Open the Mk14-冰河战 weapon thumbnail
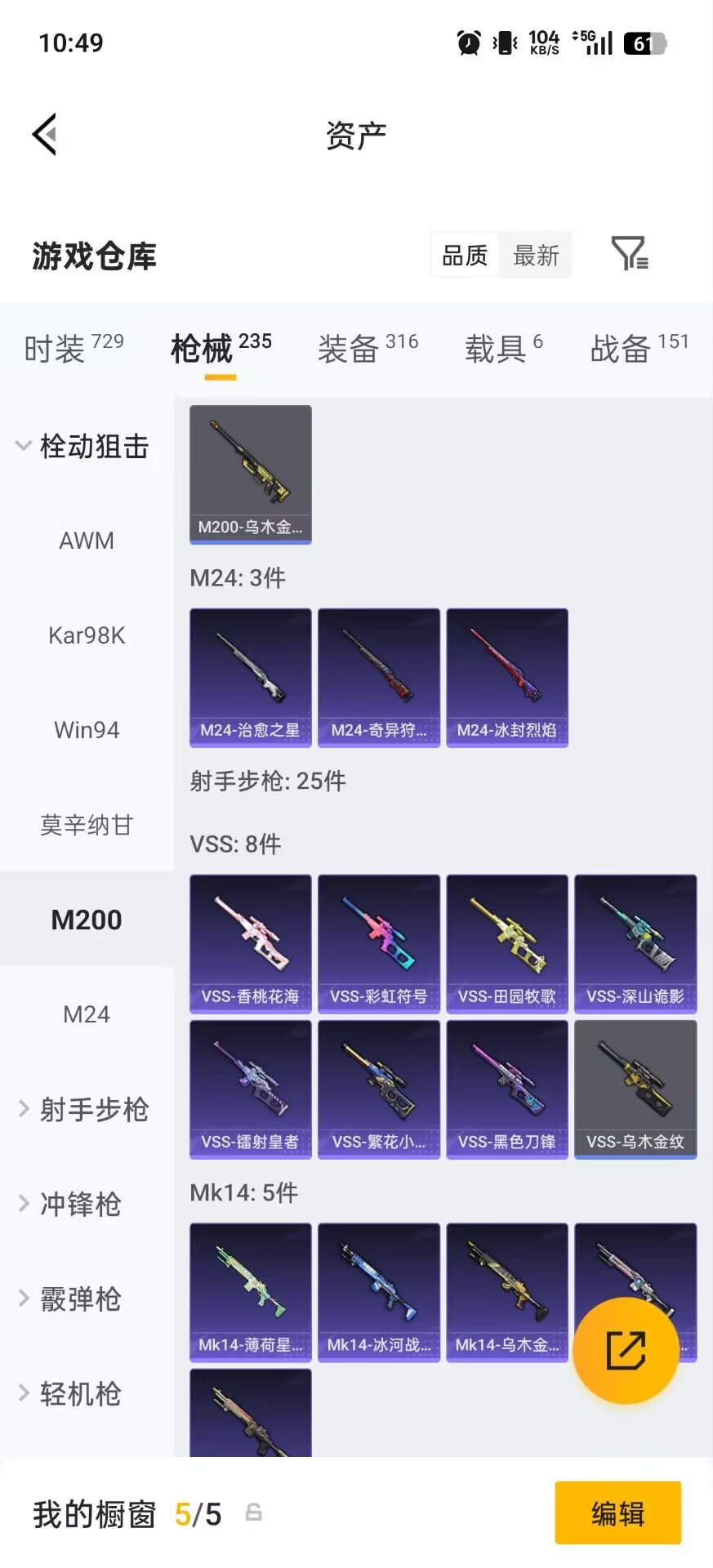713x1568 pixels. click(x=378, y=1293)
